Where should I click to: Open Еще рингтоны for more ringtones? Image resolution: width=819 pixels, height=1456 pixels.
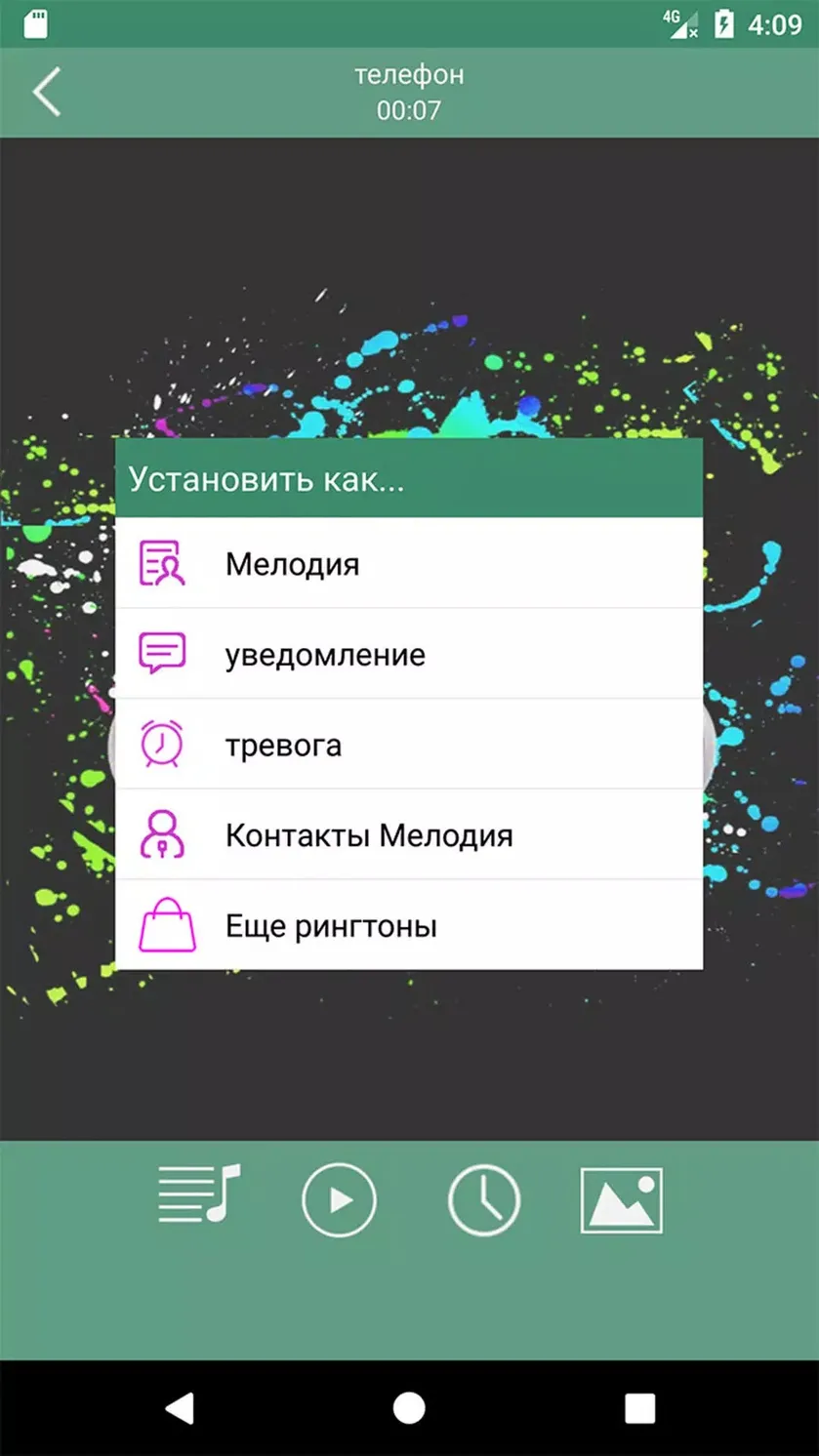[x=409, y=925]
